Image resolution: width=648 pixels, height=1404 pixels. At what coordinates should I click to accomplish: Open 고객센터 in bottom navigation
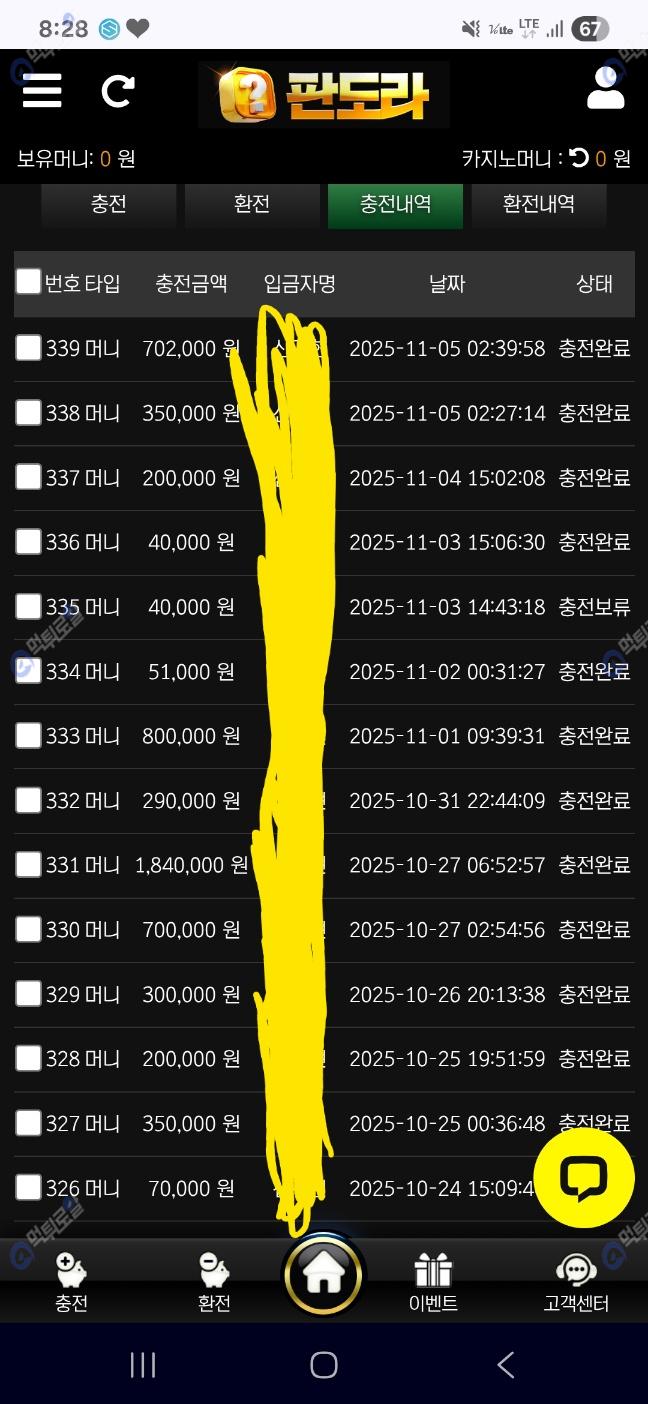tap(575, 1283)
